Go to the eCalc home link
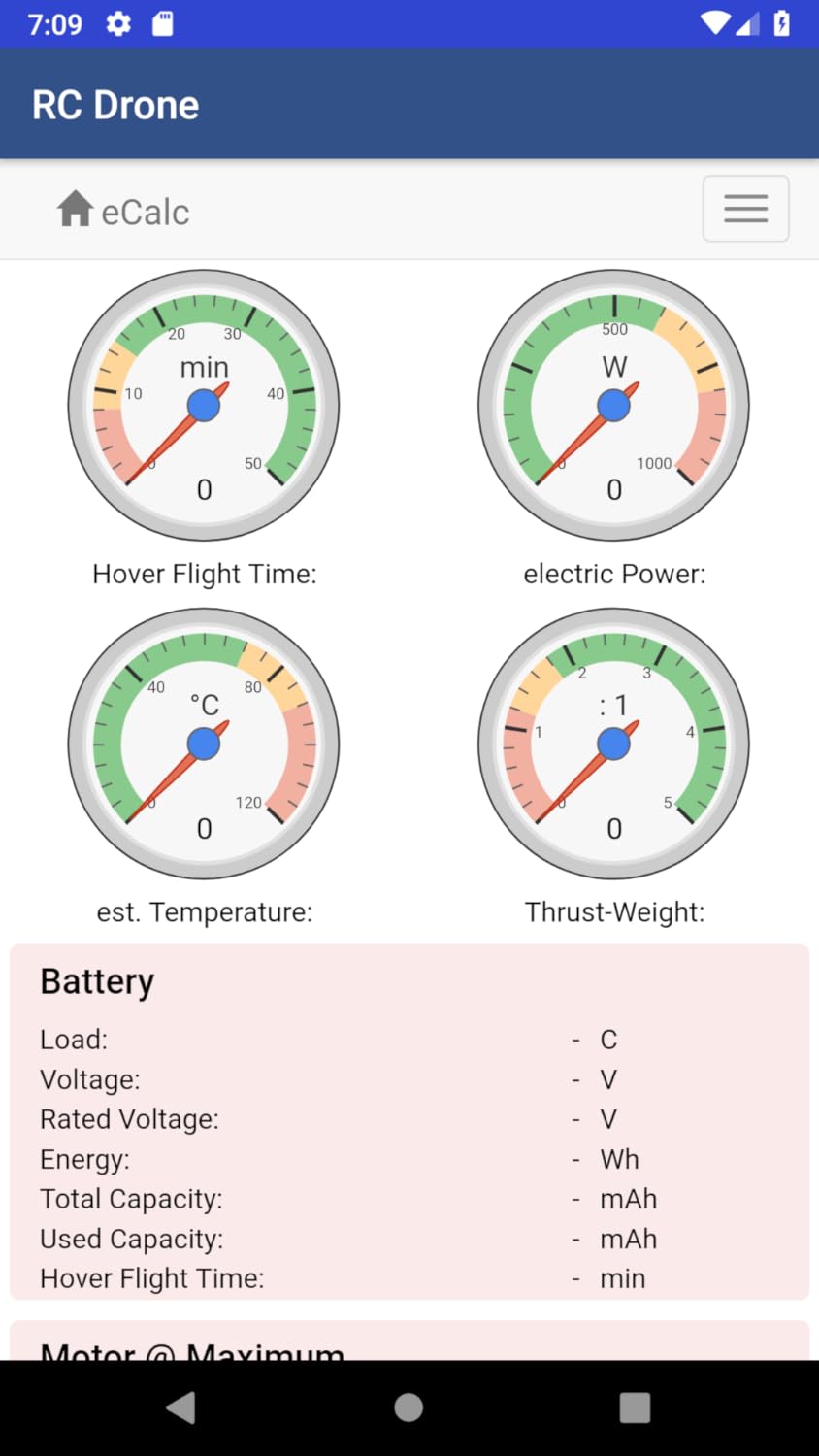 (x=123, y=211)
